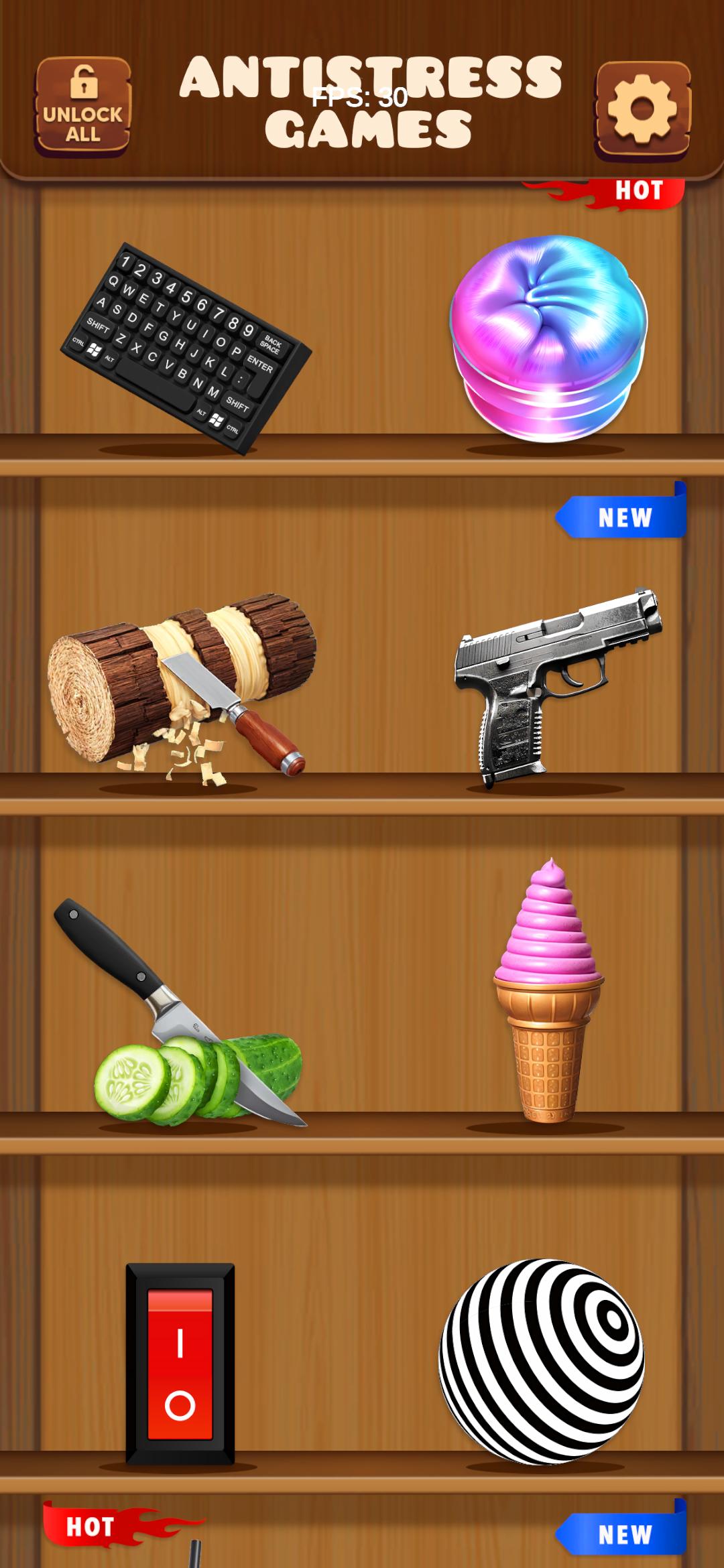Launch the striped ball game
724x1568 pixels.
click(542, 1360)
